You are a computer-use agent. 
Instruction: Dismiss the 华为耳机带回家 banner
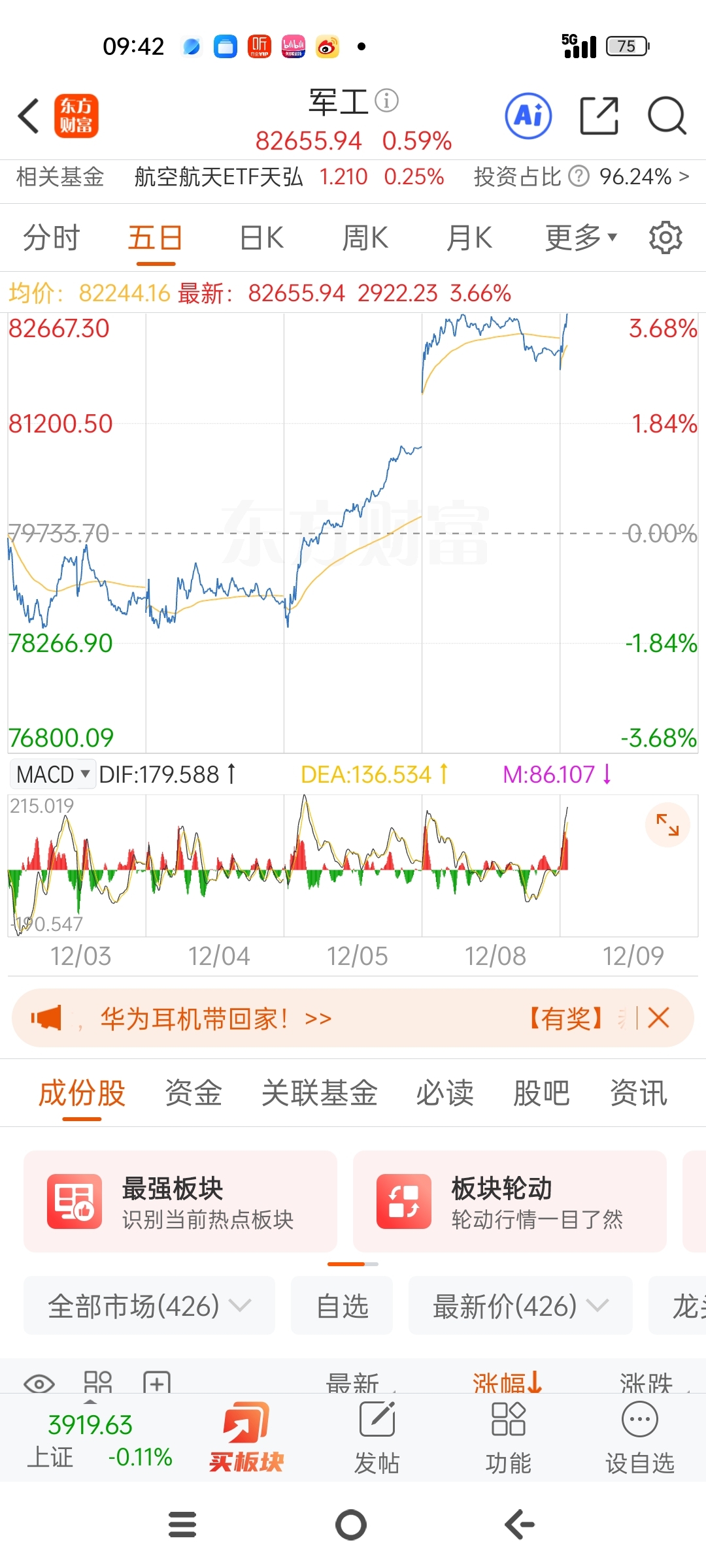(x=658, y=1018)
